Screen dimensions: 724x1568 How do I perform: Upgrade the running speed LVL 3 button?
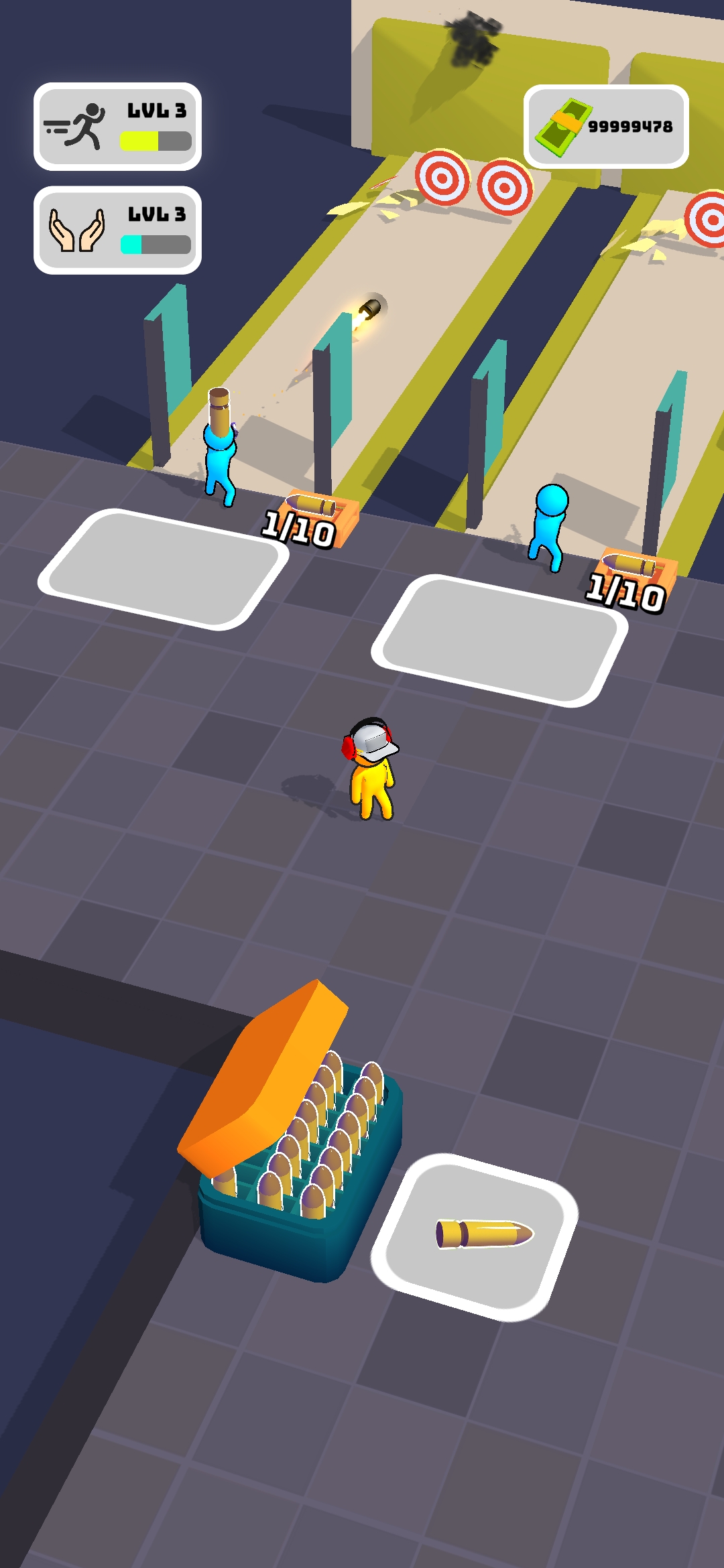[x=117, y=126]
